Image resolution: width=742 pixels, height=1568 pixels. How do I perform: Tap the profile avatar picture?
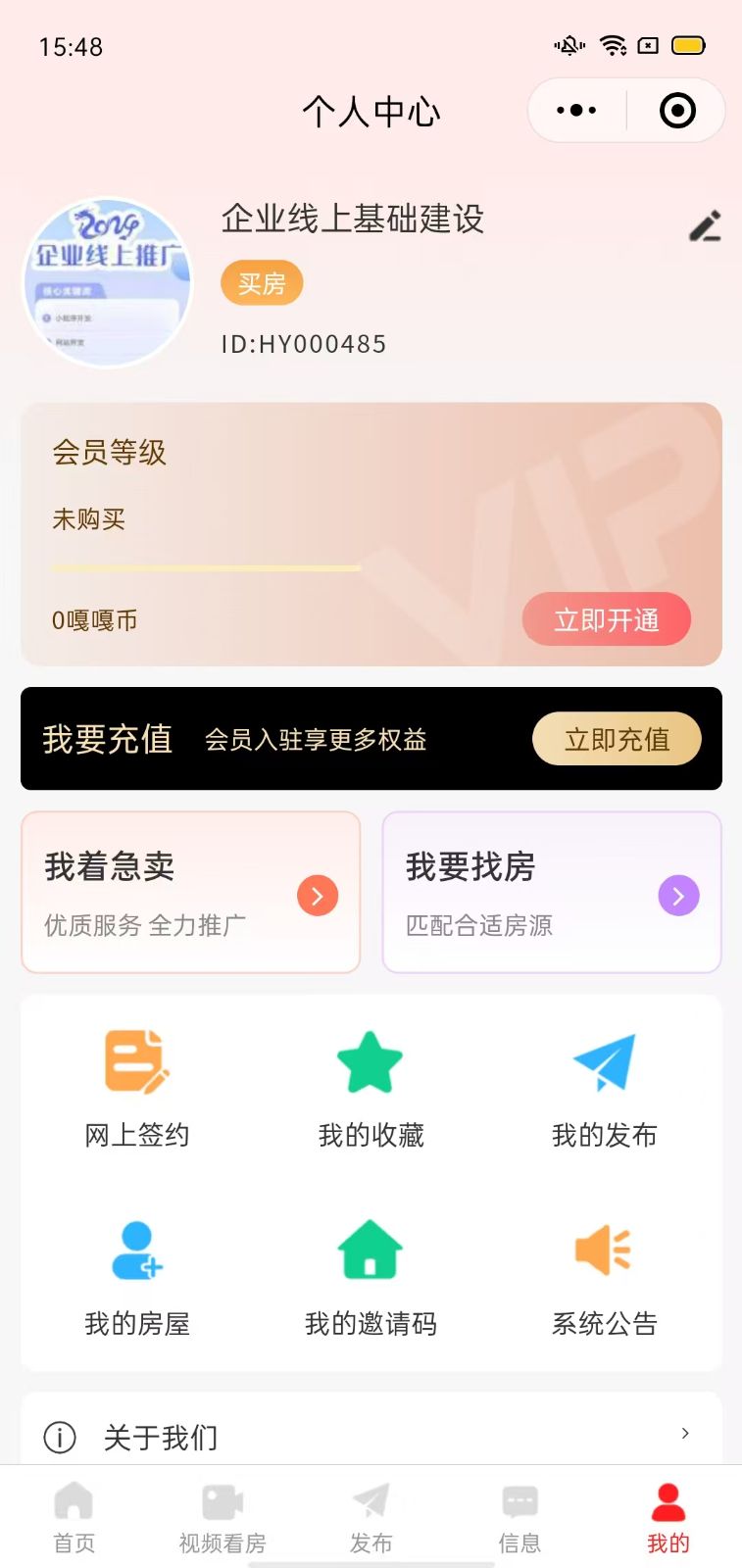[108, 283]
